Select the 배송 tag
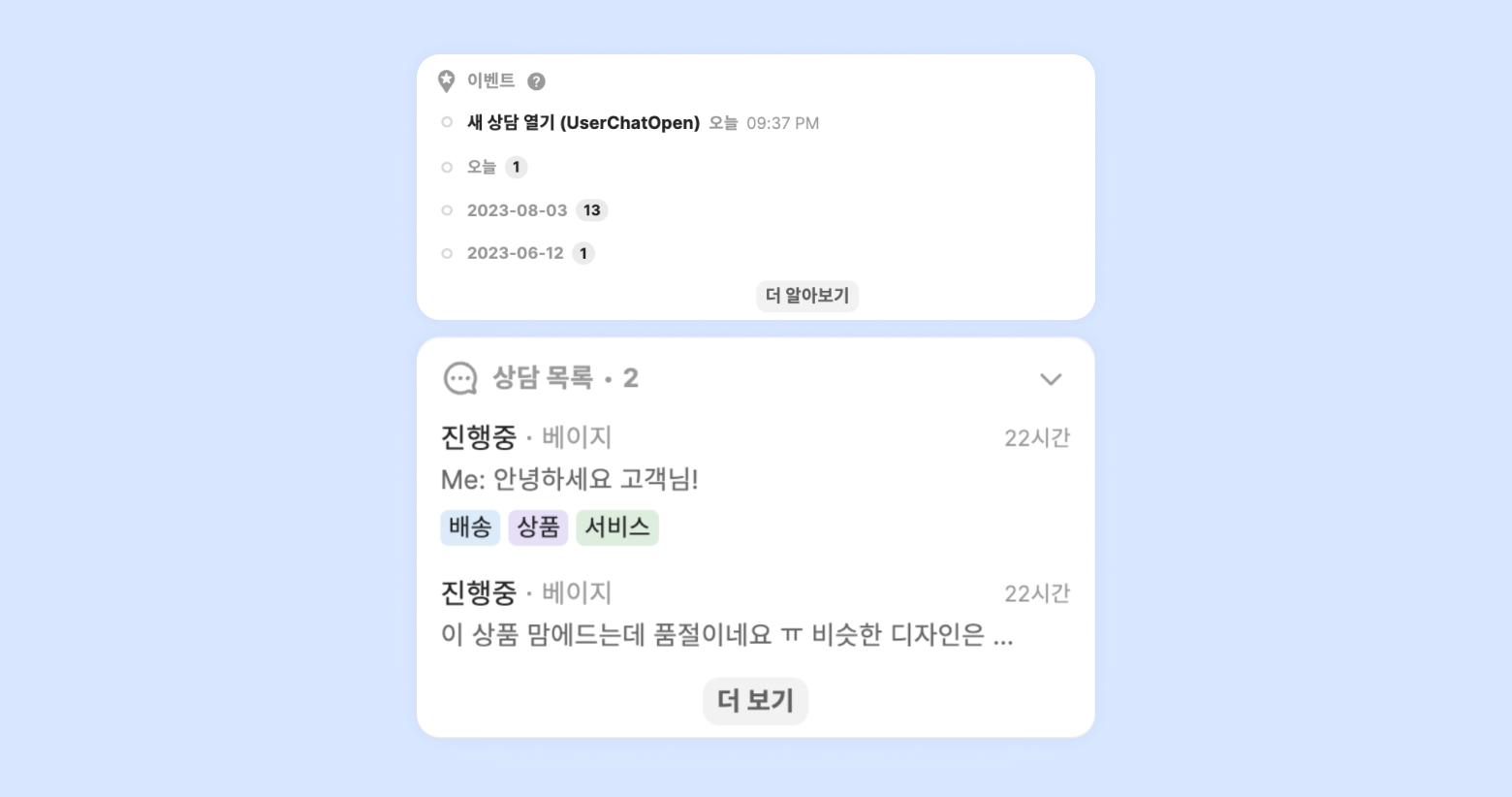1512x797 pixels. (470, 527)
